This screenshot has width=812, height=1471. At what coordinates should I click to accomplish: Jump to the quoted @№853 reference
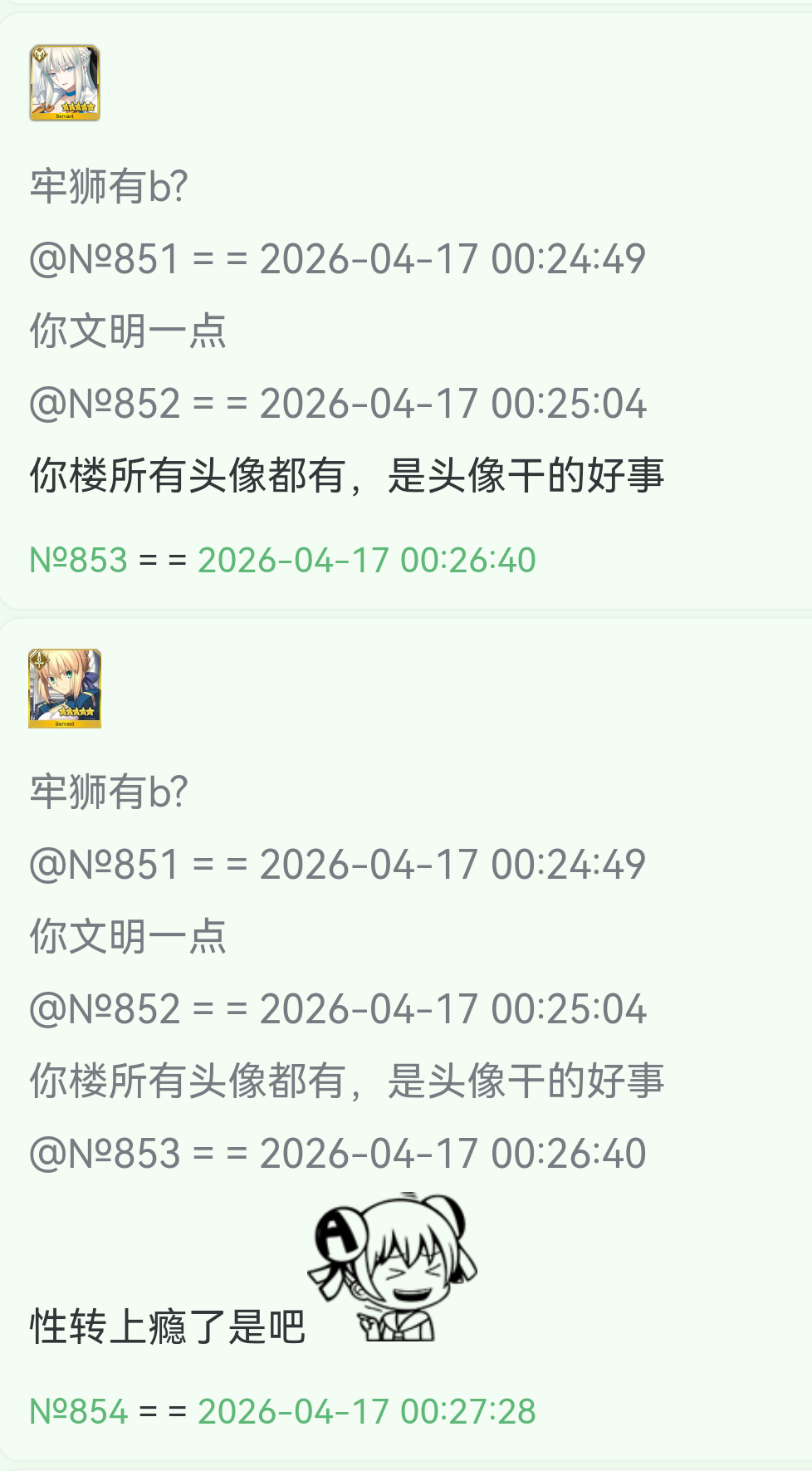click(x=105, y=1154)
